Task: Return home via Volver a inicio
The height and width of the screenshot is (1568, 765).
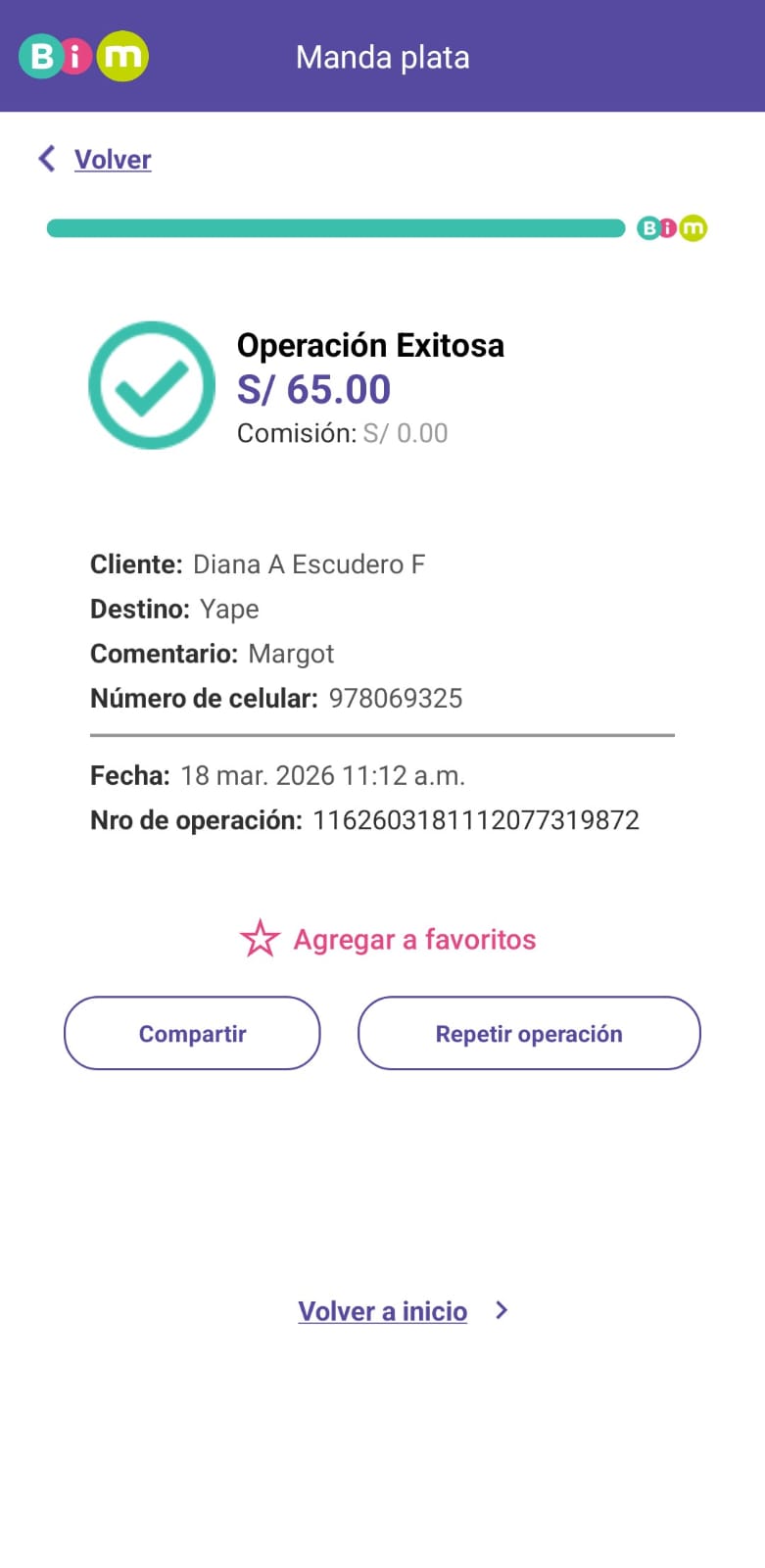Action: click(383, 1311)
